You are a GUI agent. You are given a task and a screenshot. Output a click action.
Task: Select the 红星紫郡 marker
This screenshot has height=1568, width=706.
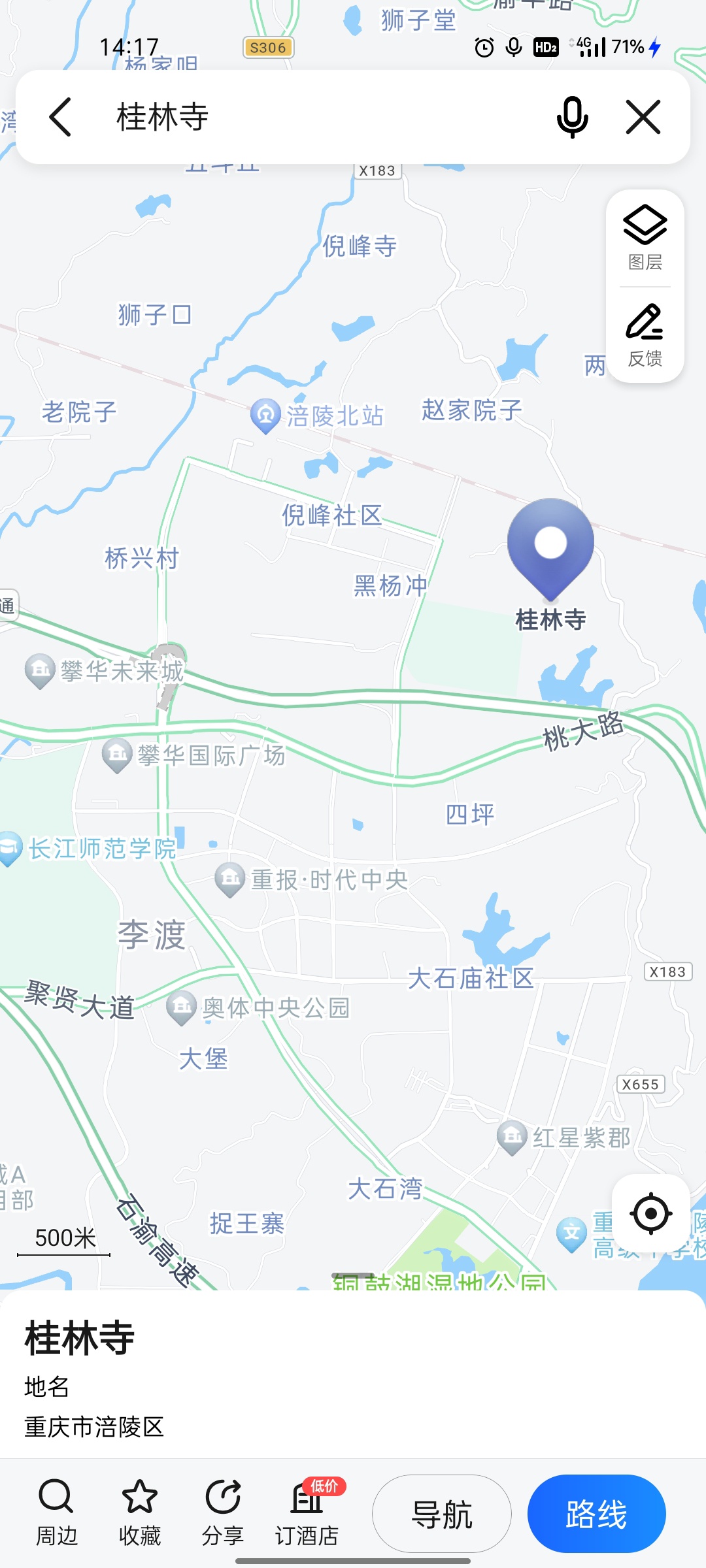pyautogui.click(x=512, y=1136)
